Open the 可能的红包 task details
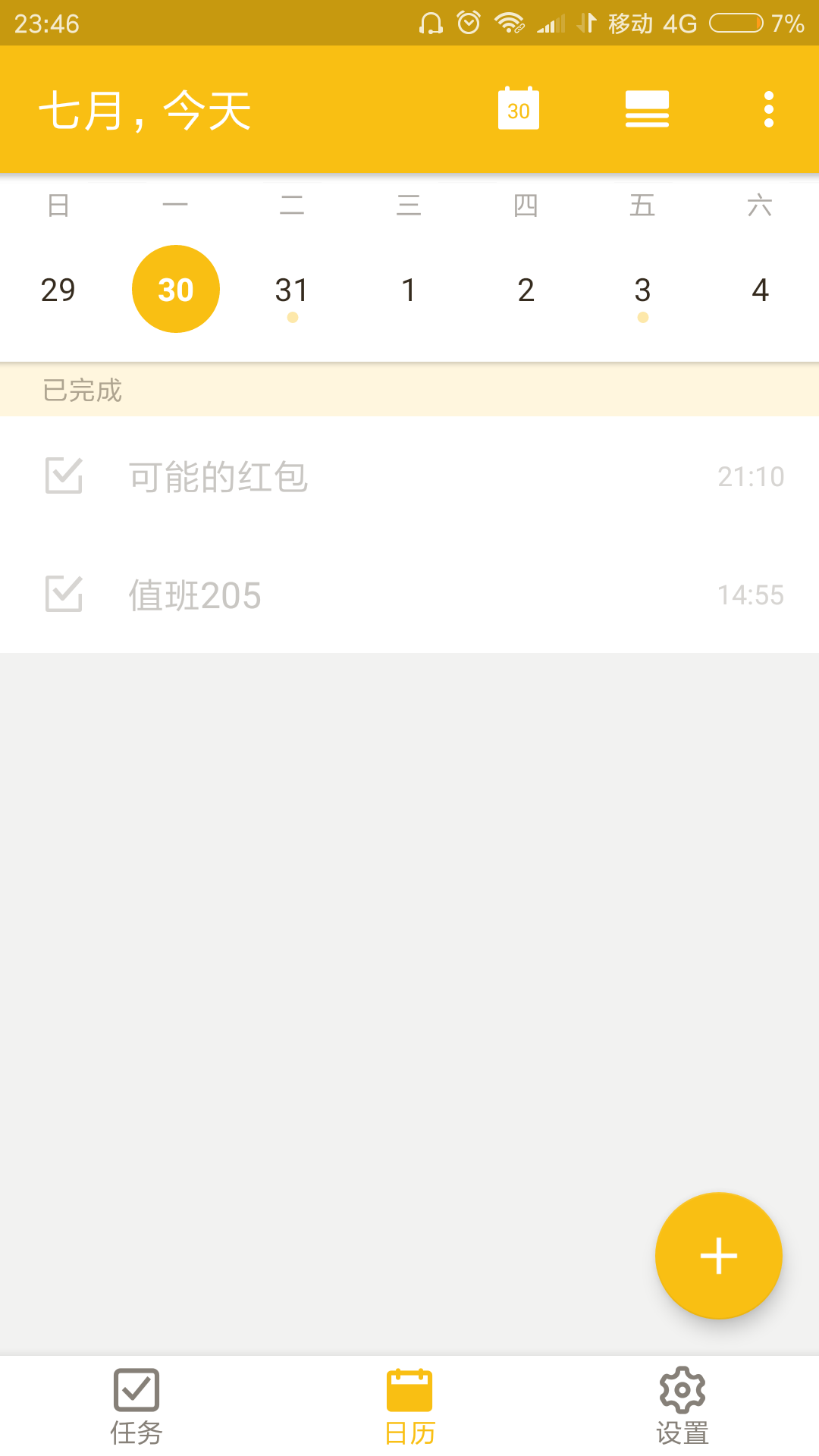The width and height of the screenshot is (819, 1456). 409,476
